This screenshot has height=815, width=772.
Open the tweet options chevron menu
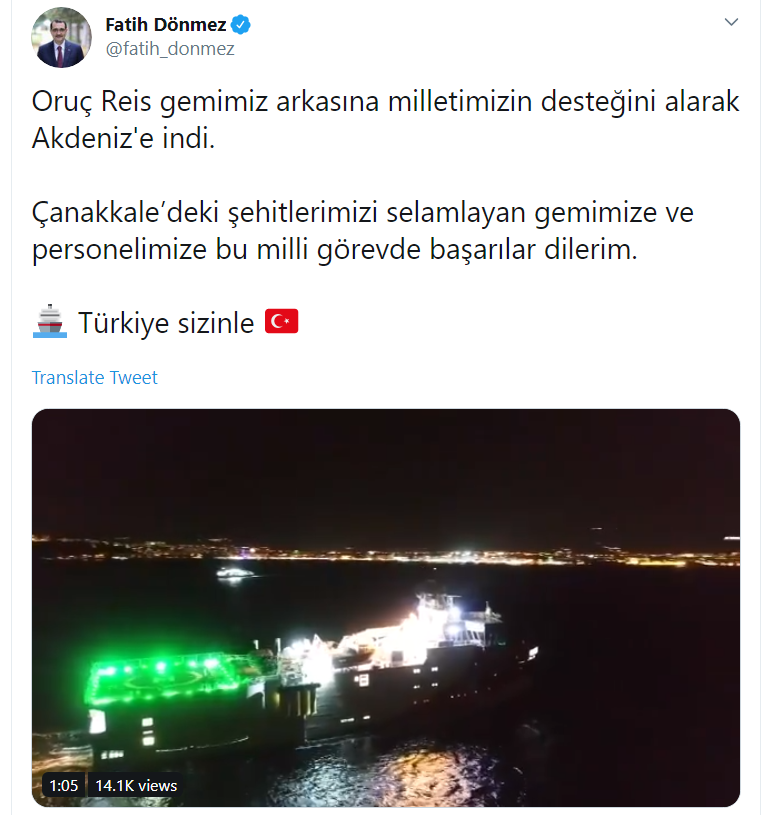732,22
